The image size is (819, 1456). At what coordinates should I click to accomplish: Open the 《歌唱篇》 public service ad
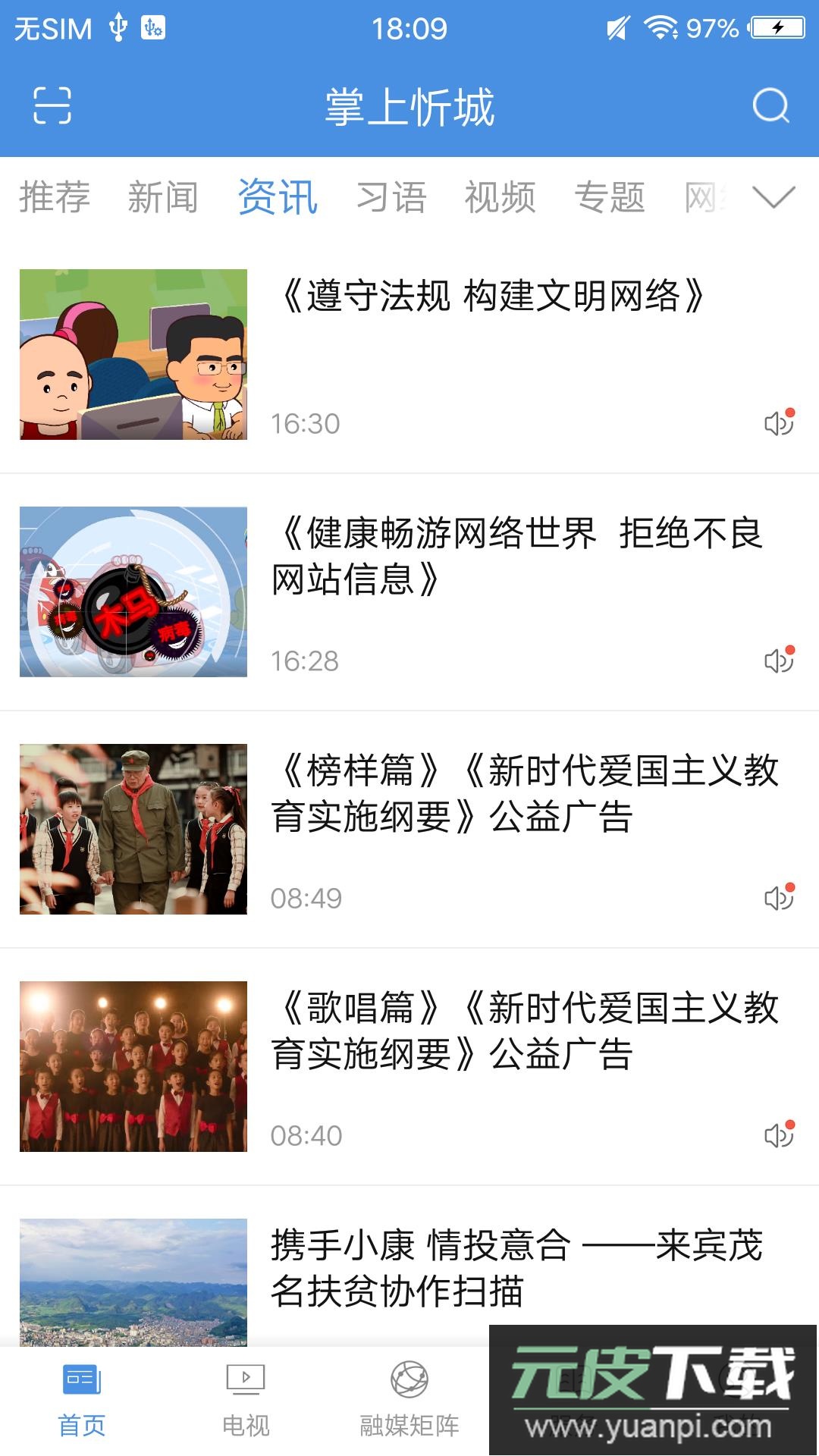[523, 1031]
